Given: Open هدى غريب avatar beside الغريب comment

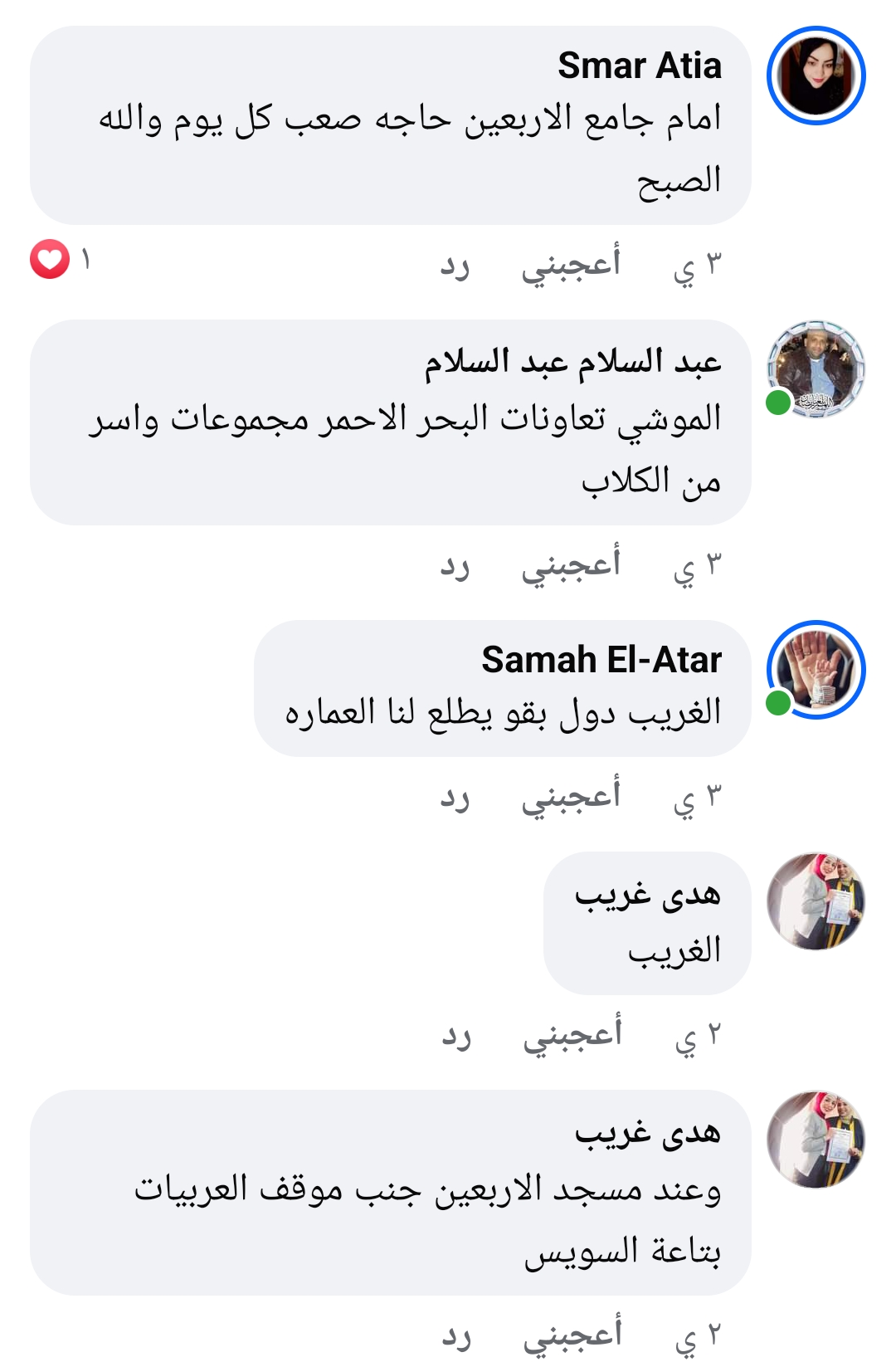Looking at the screenshot, I should pyautogui.click(x=816, y=901).
